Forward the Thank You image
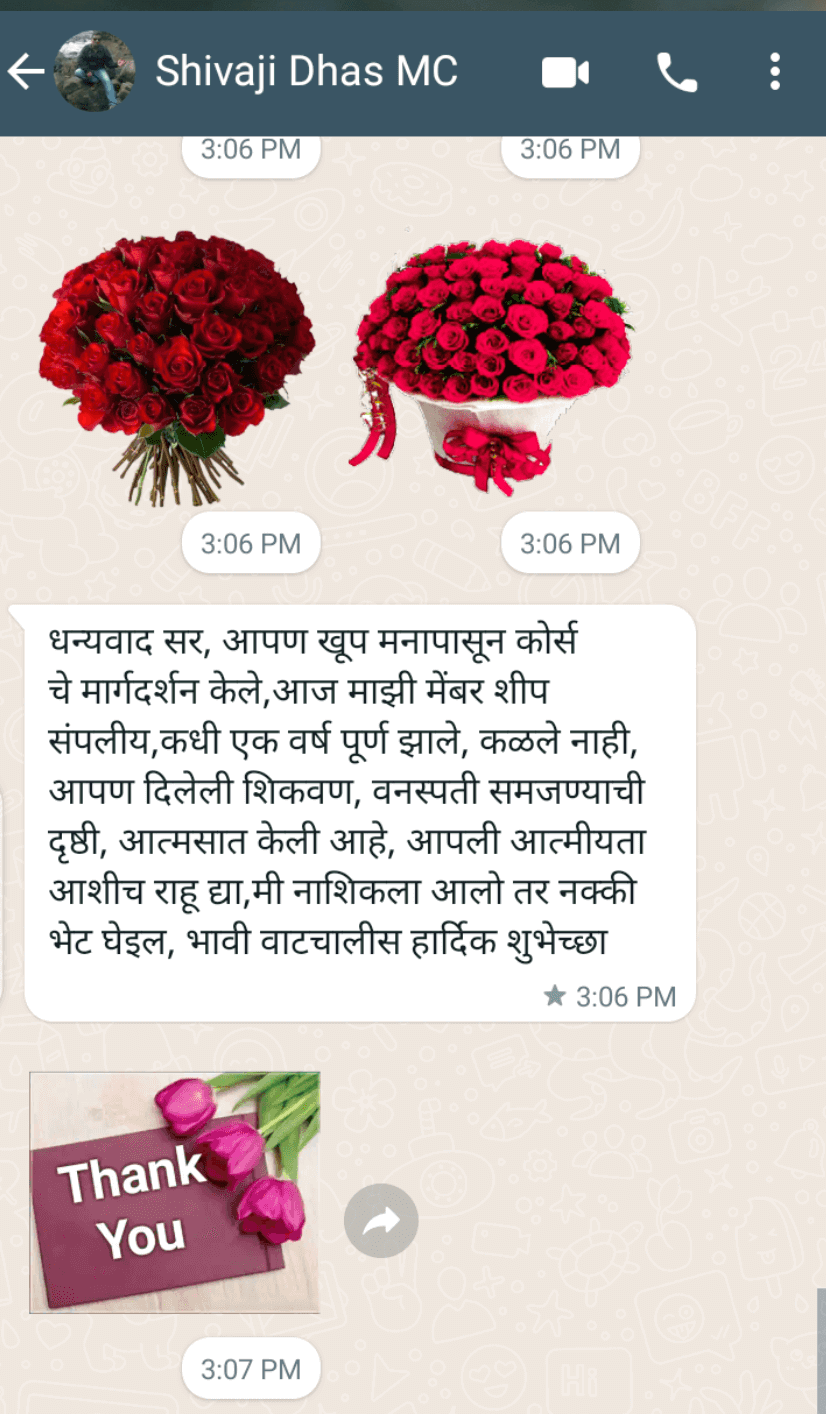This screenshot has height=1414, width=826. (381, 1220)
